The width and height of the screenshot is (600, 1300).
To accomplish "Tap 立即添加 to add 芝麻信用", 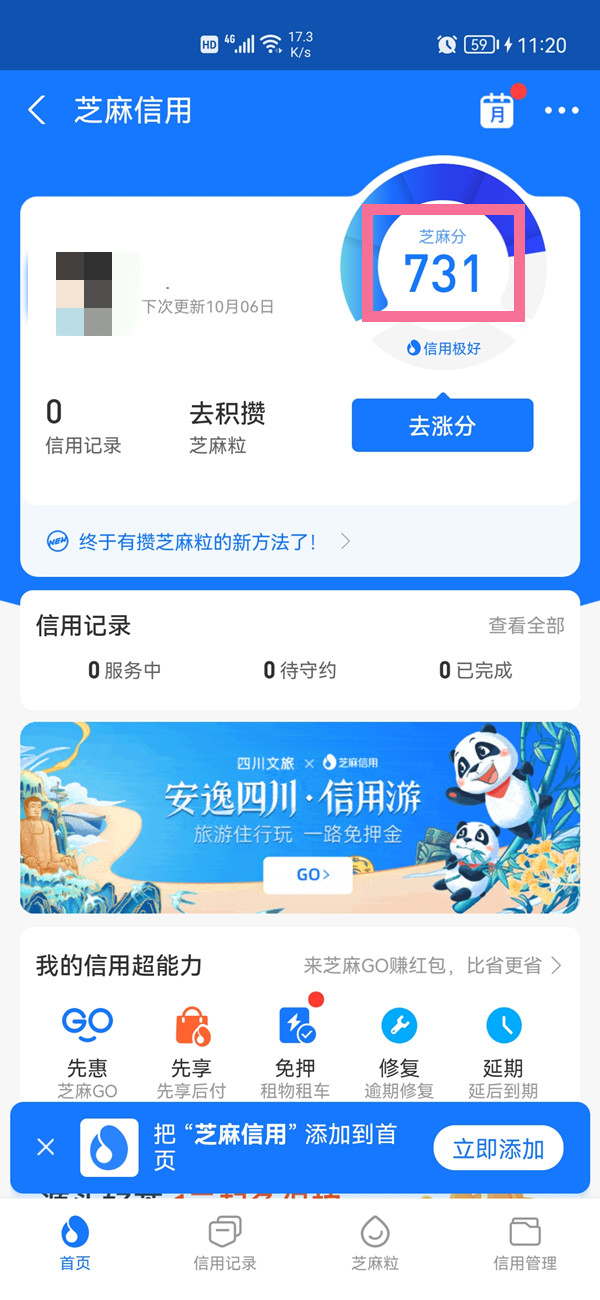I will (498, 1148).
